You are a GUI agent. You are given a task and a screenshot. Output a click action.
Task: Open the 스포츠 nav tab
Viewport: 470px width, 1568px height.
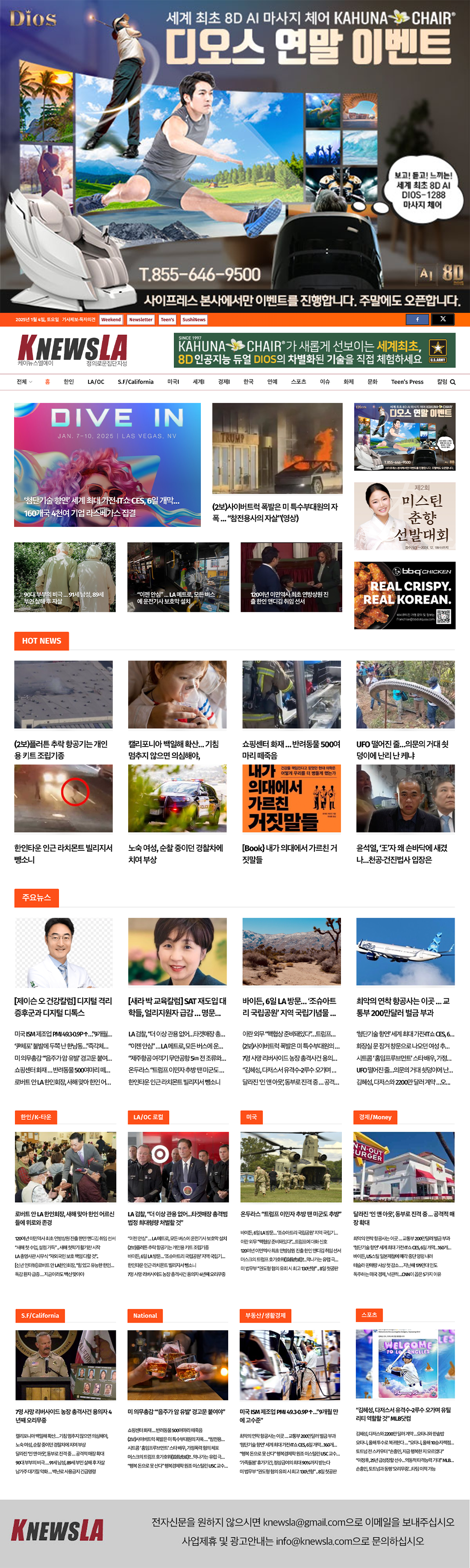pos(298,382)
